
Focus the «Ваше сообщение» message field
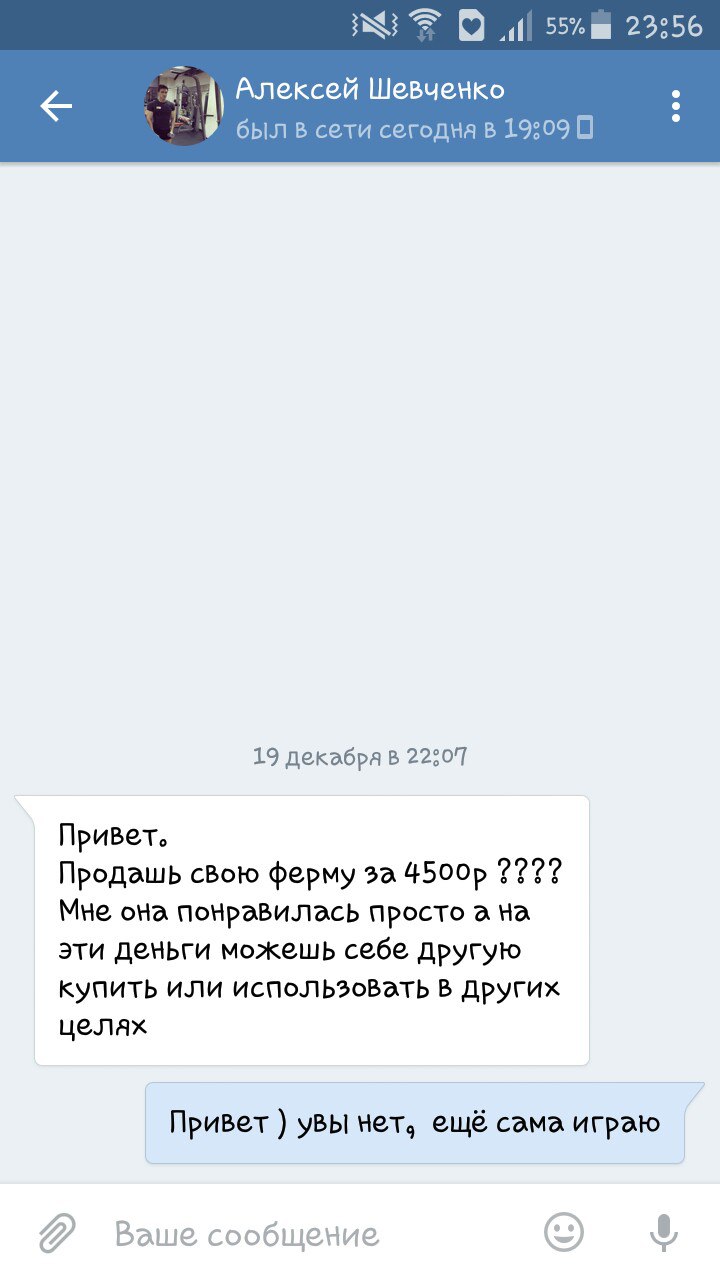300,1234
